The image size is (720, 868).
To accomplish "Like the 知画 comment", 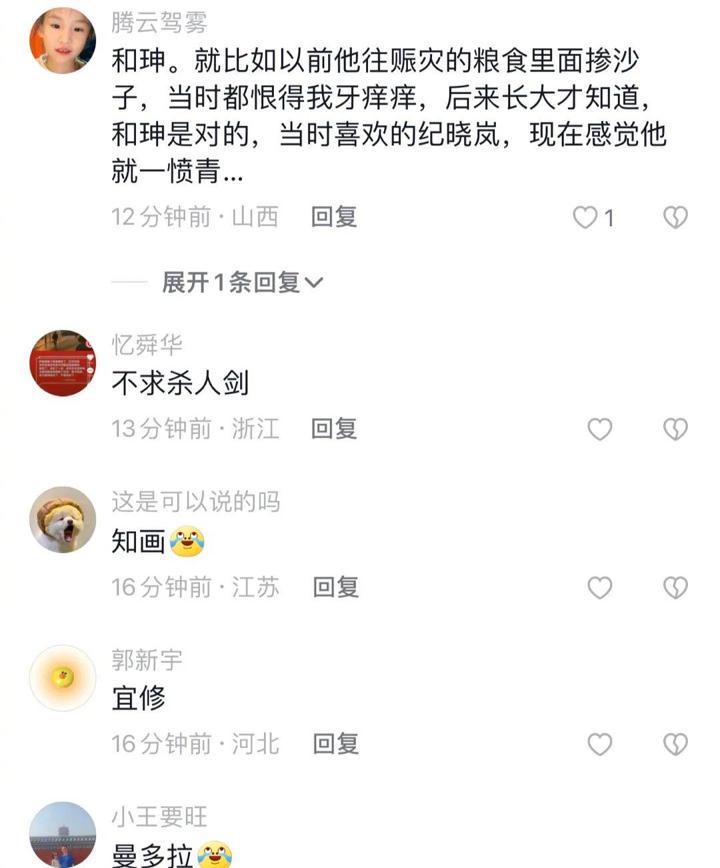I will 599,587.
